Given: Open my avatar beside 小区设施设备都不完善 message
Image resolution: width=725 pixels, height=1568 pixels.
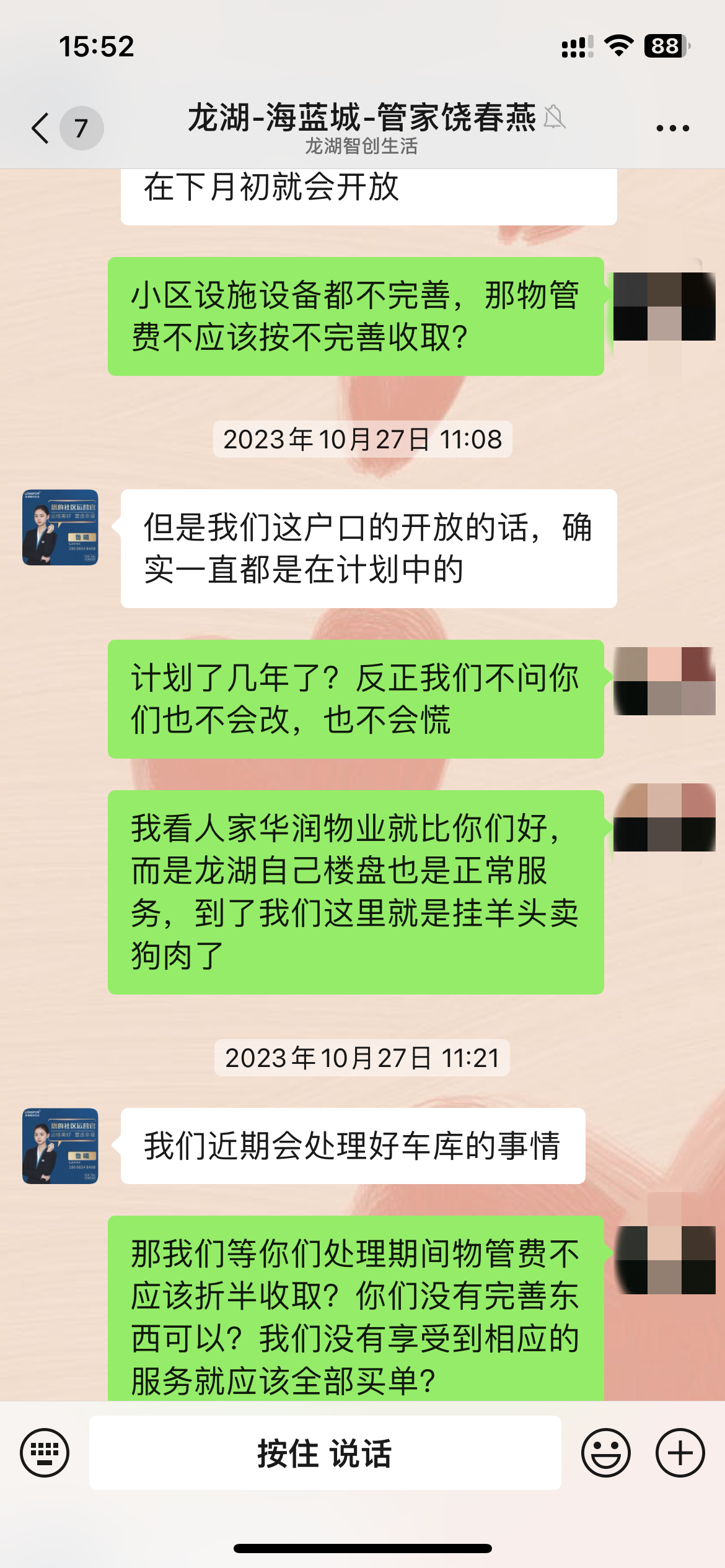Looking at the screenshot, I should pyautogui.click(x=664, y=306).
